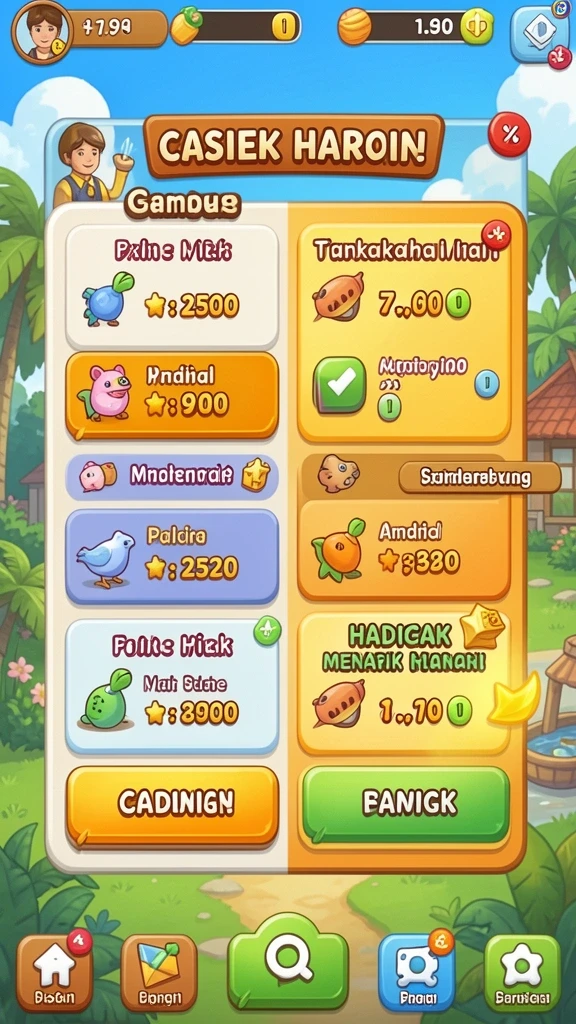Open the green star tab
The image size is (576, 1024).
point(522,972)
